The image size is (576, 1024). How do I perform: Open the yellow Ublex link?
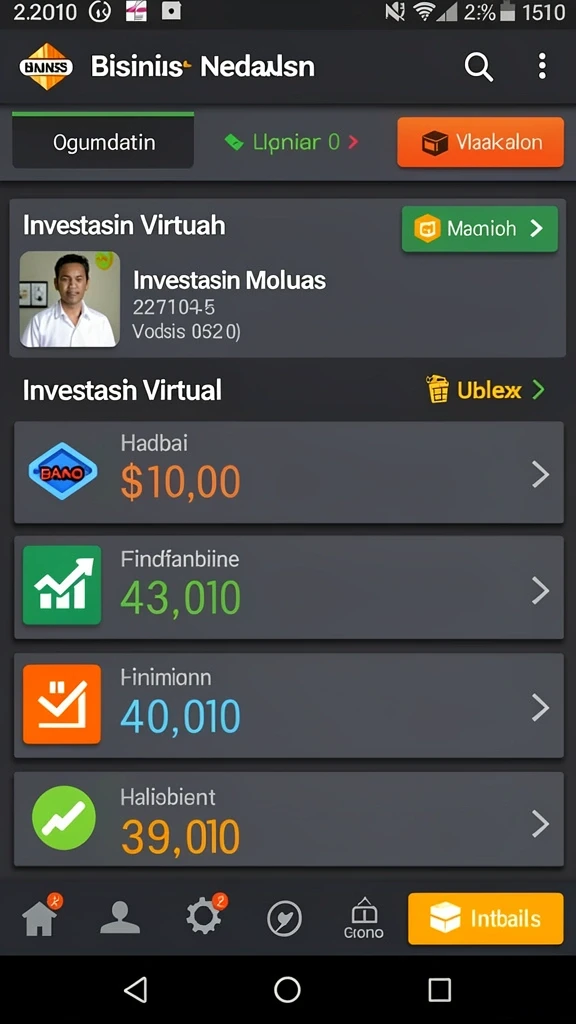(485, 390)
